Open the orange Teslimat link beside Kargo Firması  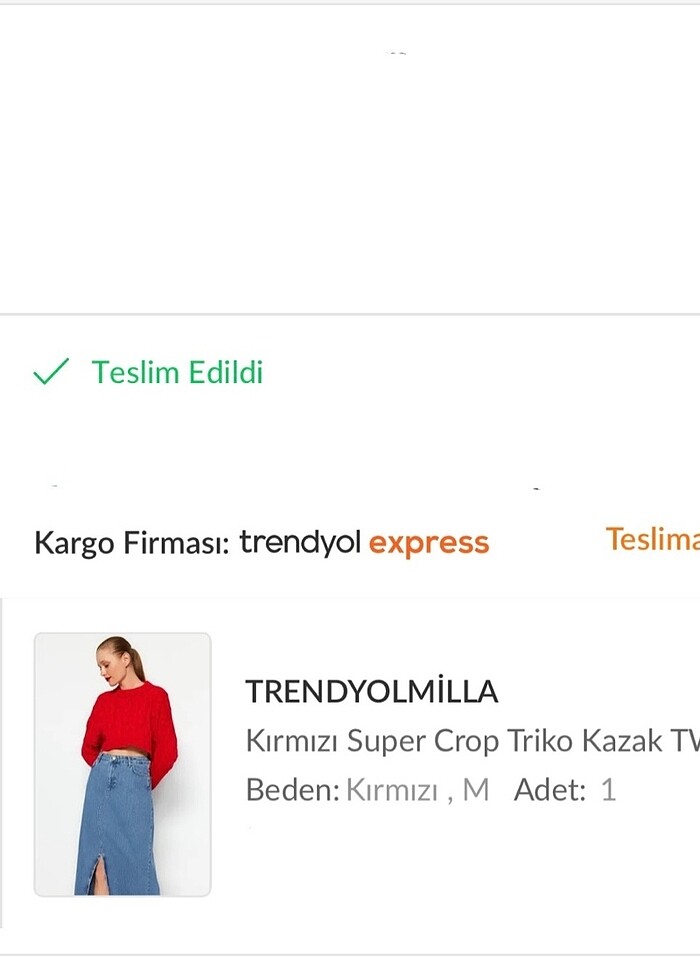pos(652,539)
